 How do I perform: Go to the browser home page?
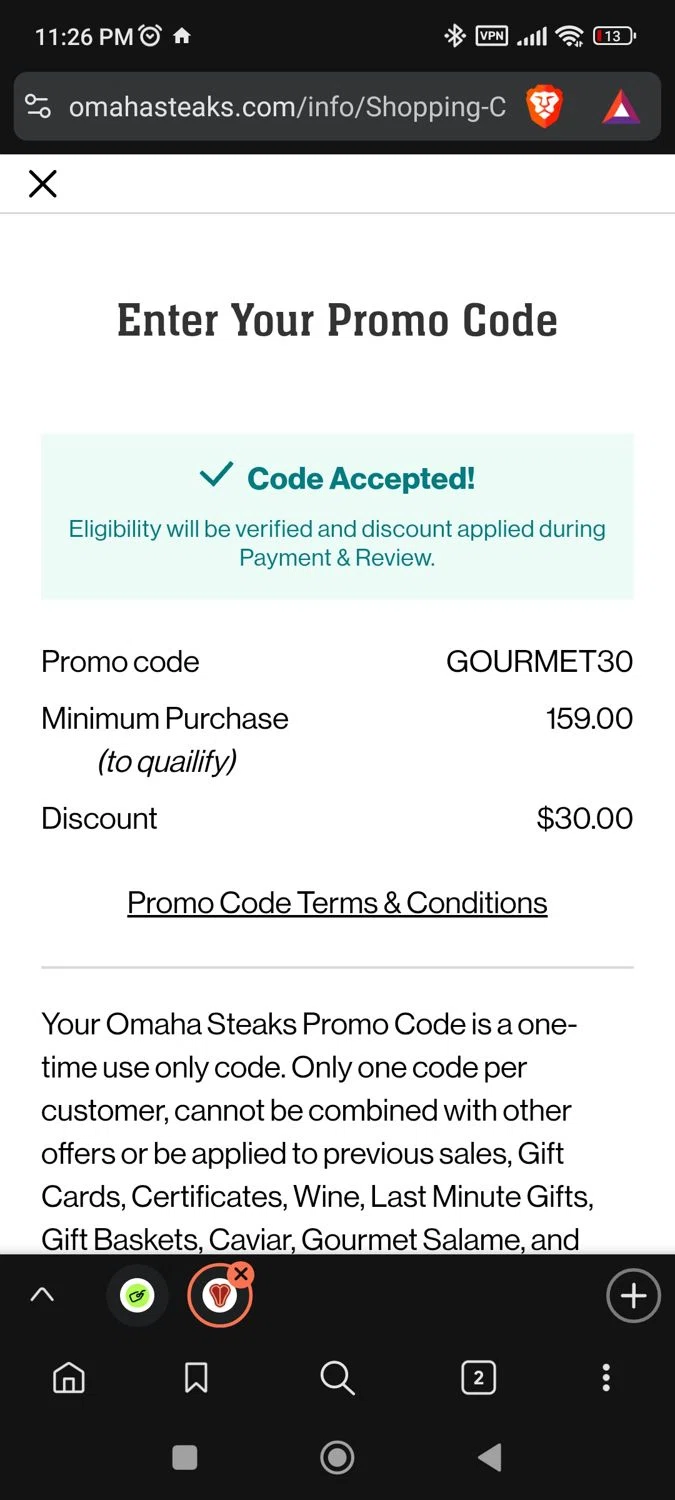[x=68, y=1379]
